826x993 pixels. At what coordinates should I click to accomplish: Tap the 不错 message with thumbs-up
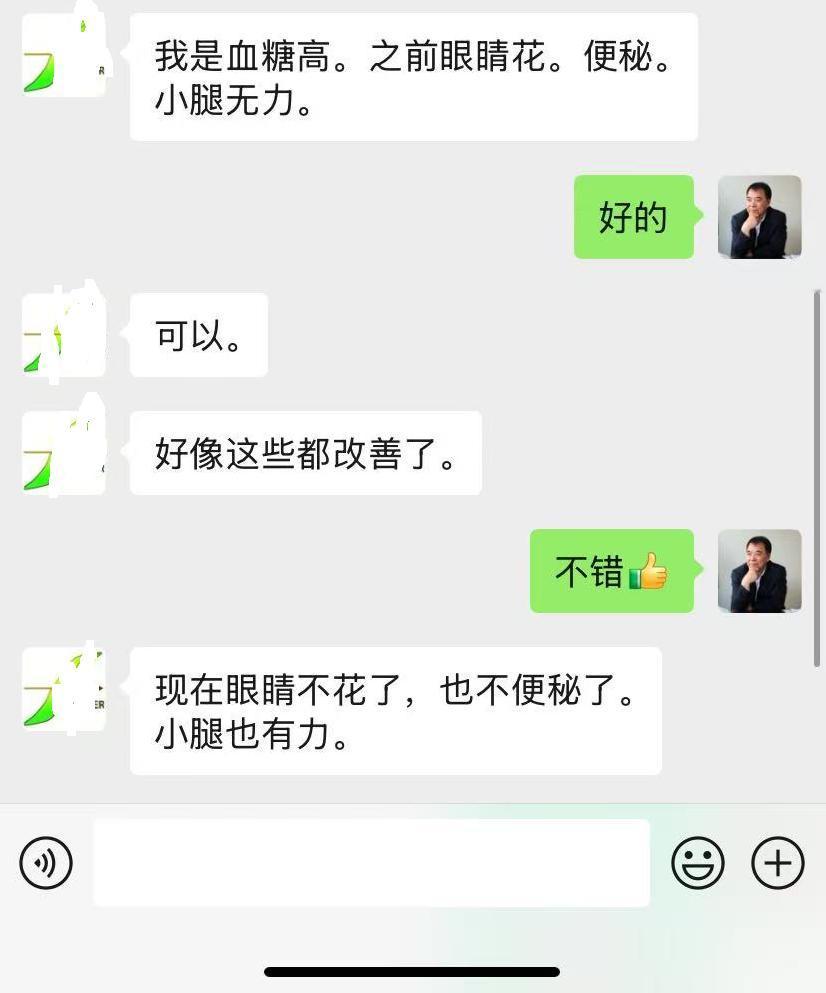click(x=611, y=571)
